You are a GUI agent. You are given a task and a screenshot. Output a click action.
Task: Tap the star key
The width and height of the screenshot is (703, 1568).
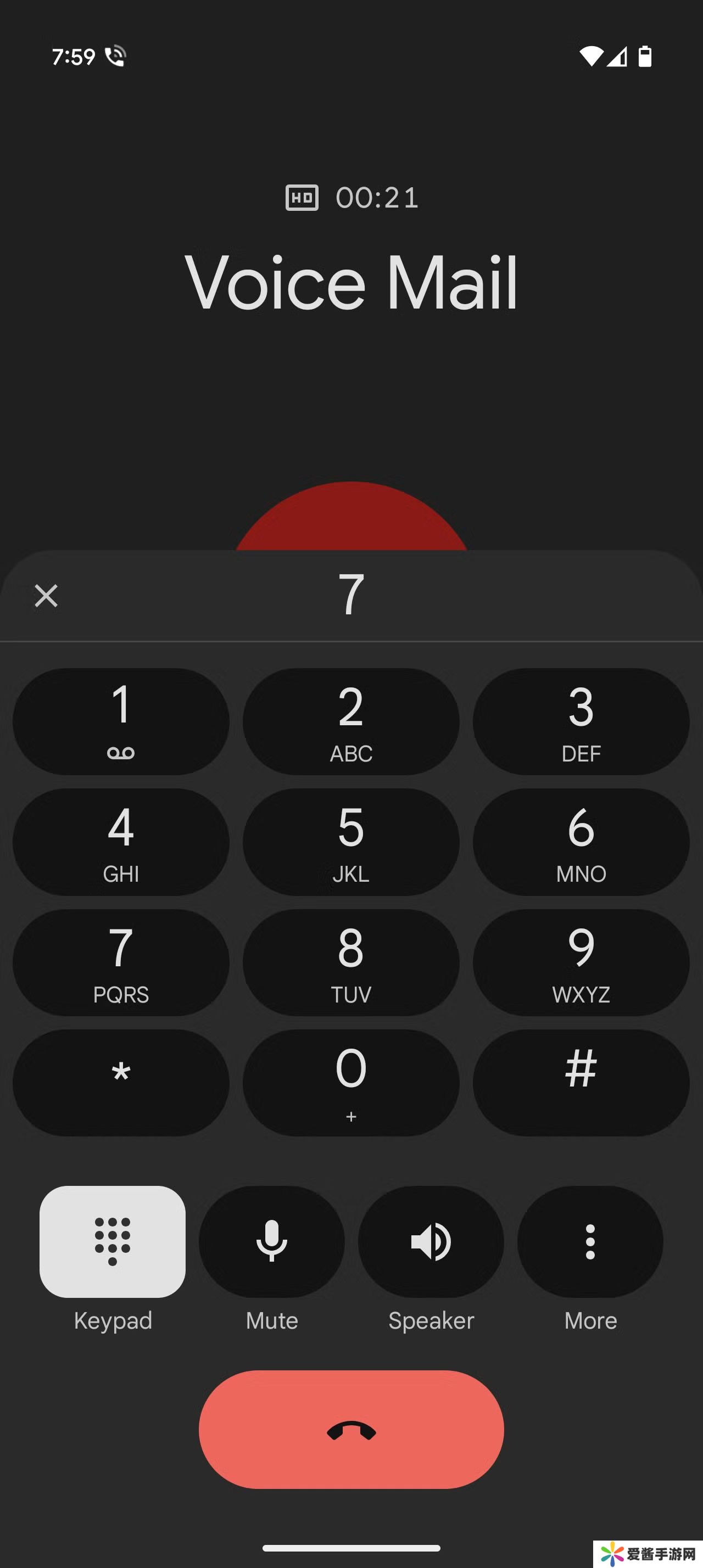click(x=120, y=1082)
